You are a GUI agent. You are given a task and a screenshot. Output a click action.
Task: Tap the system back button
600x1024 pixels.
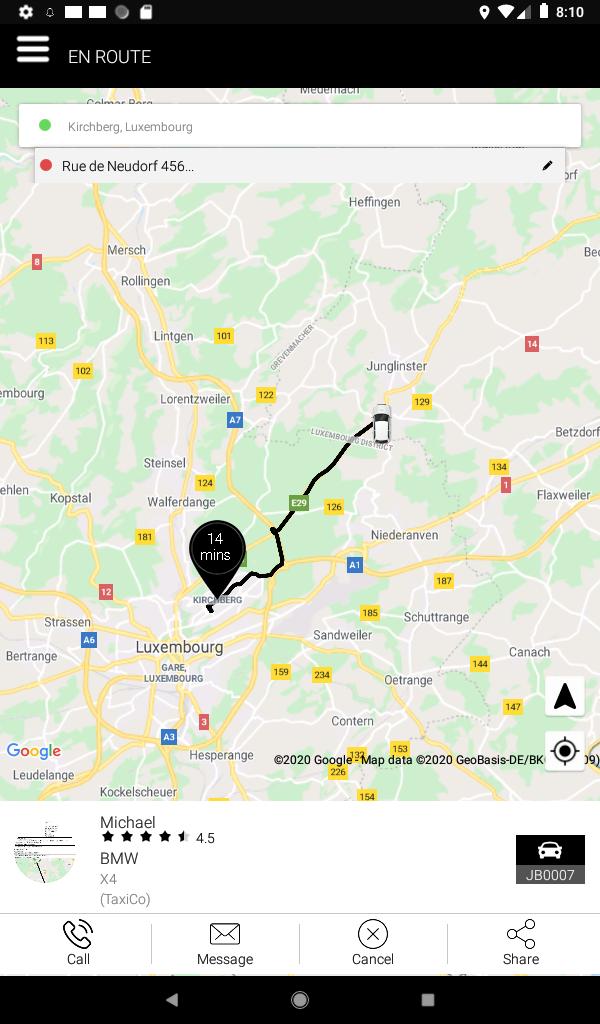tap(172, 999)
